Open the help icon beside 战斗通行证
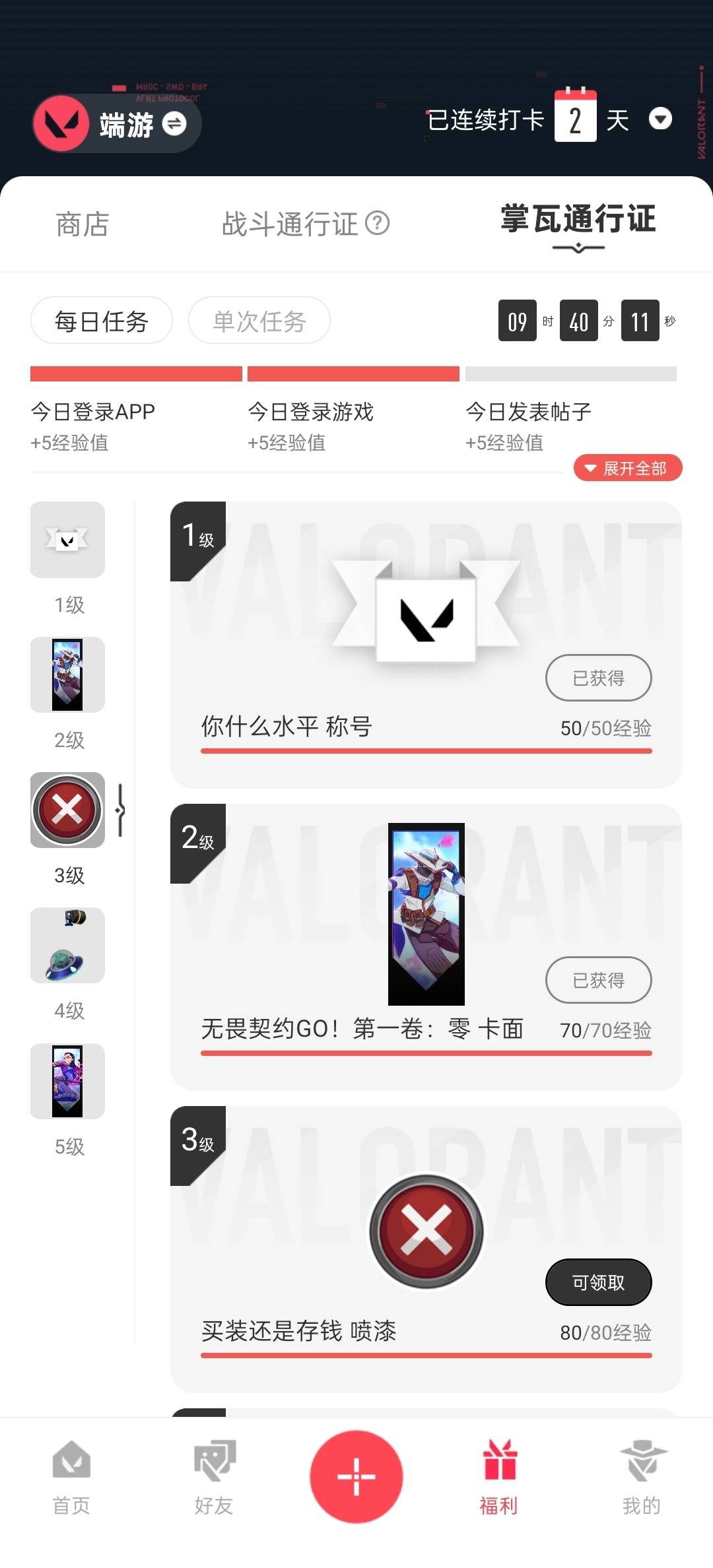This screenshot has width=713, height=1568. tap(378, 223)
